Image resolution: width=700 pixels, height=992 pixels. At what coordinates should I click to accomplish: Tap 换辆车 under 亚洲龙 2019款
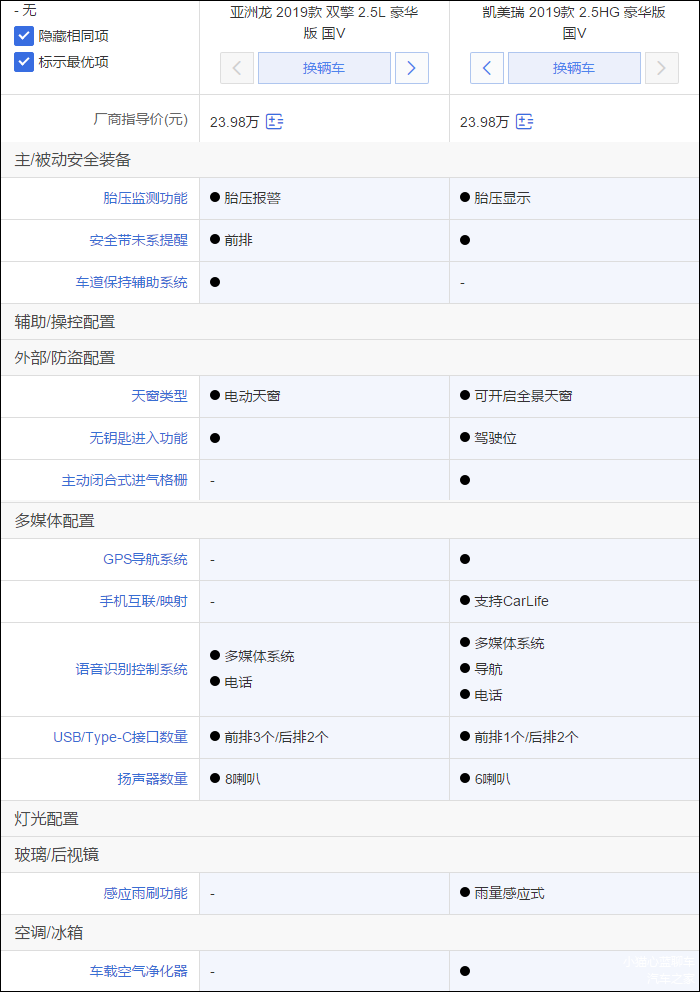(x=324, y=68)
